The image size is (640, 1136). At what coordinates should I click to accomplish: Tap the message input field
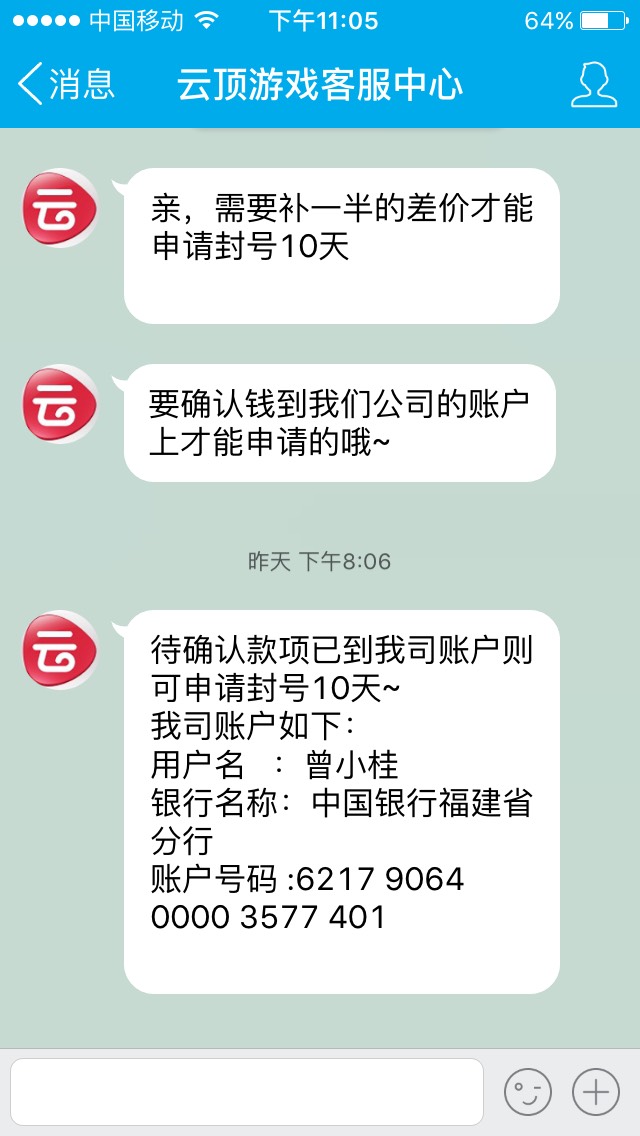pos(246,1092)
